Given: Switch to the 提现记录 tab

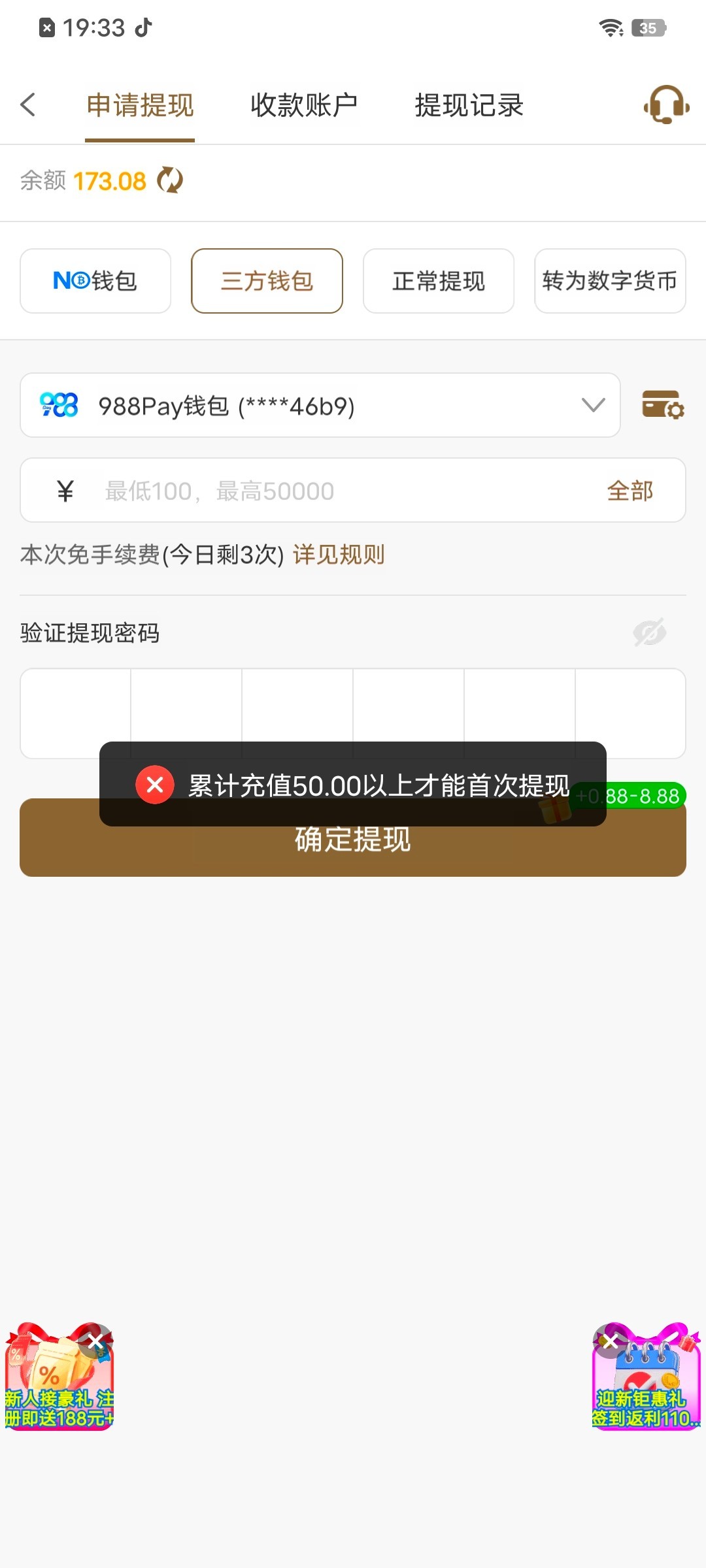Looking at the screenshot, I should (x=469, y=105).
